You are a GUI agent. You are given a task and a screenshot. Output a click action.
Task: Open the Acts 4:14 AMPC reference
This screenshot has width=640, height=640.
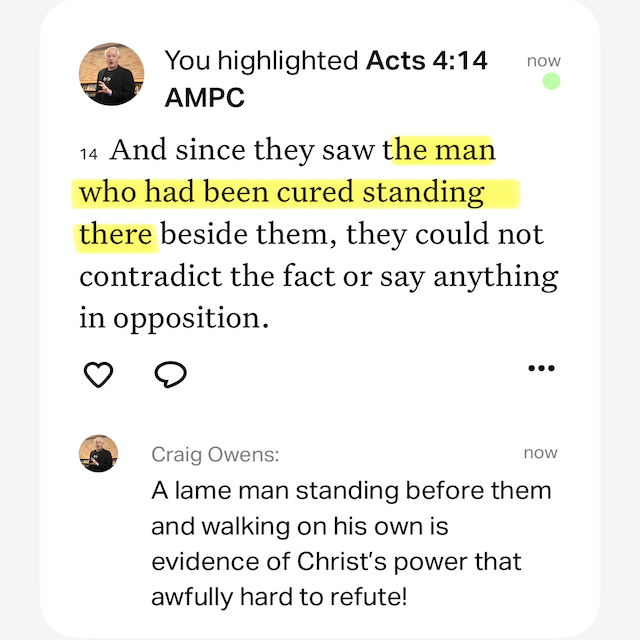(x=426, y=61)
